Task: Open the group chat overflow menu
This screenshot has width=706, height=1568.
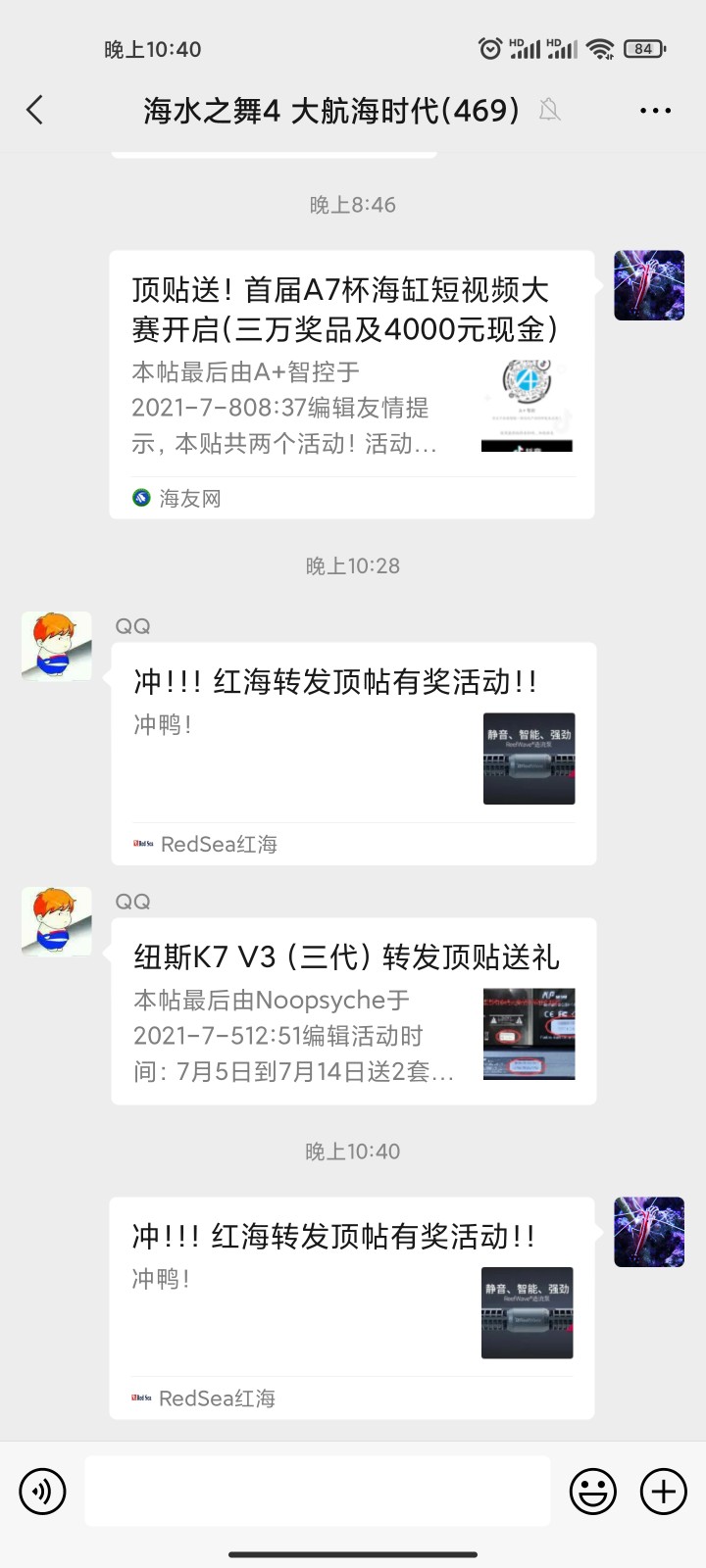Action: (655, 111)
